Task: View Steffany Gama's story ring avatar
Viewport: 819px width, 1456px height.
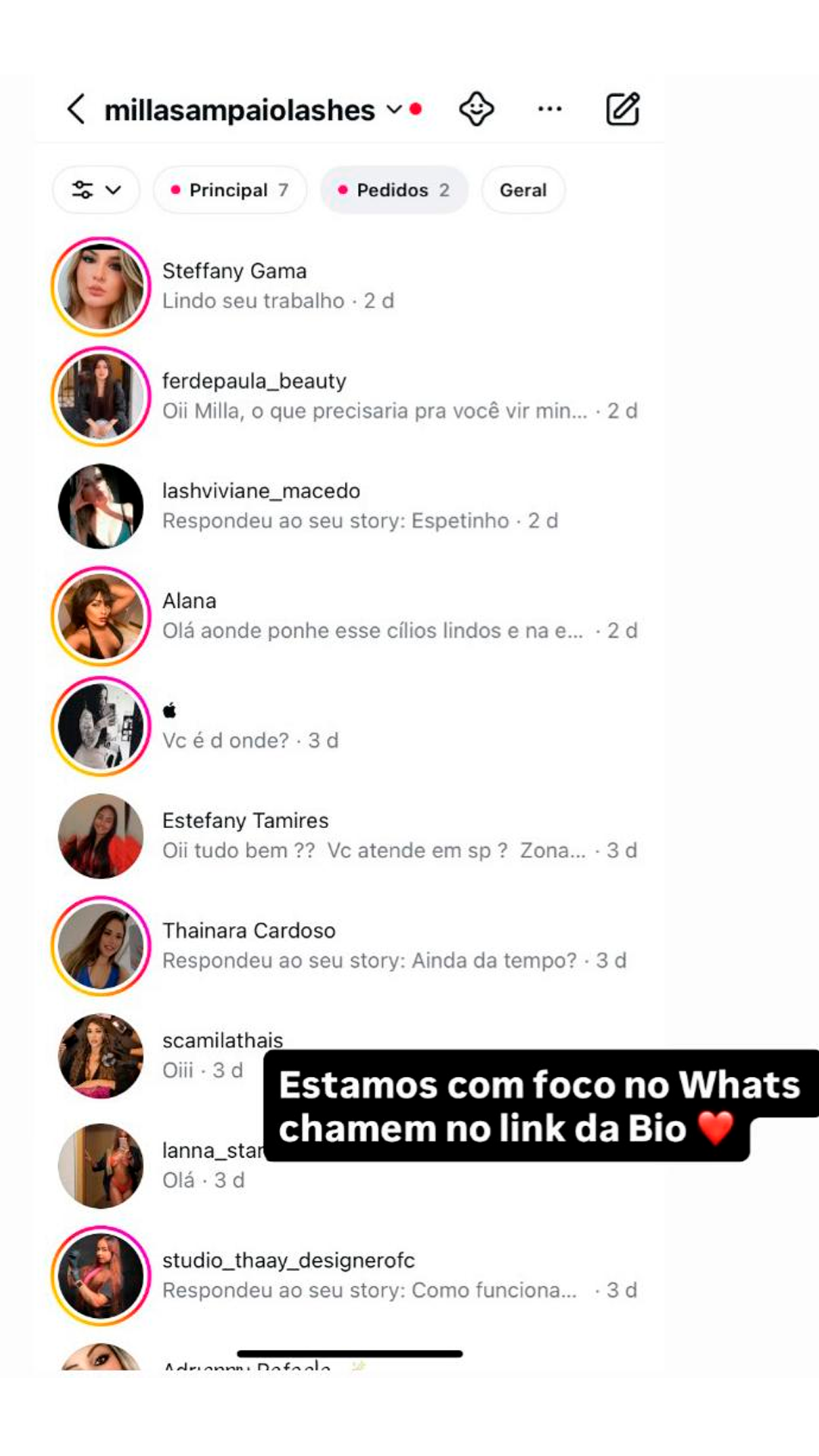Action: click(101, 286)
